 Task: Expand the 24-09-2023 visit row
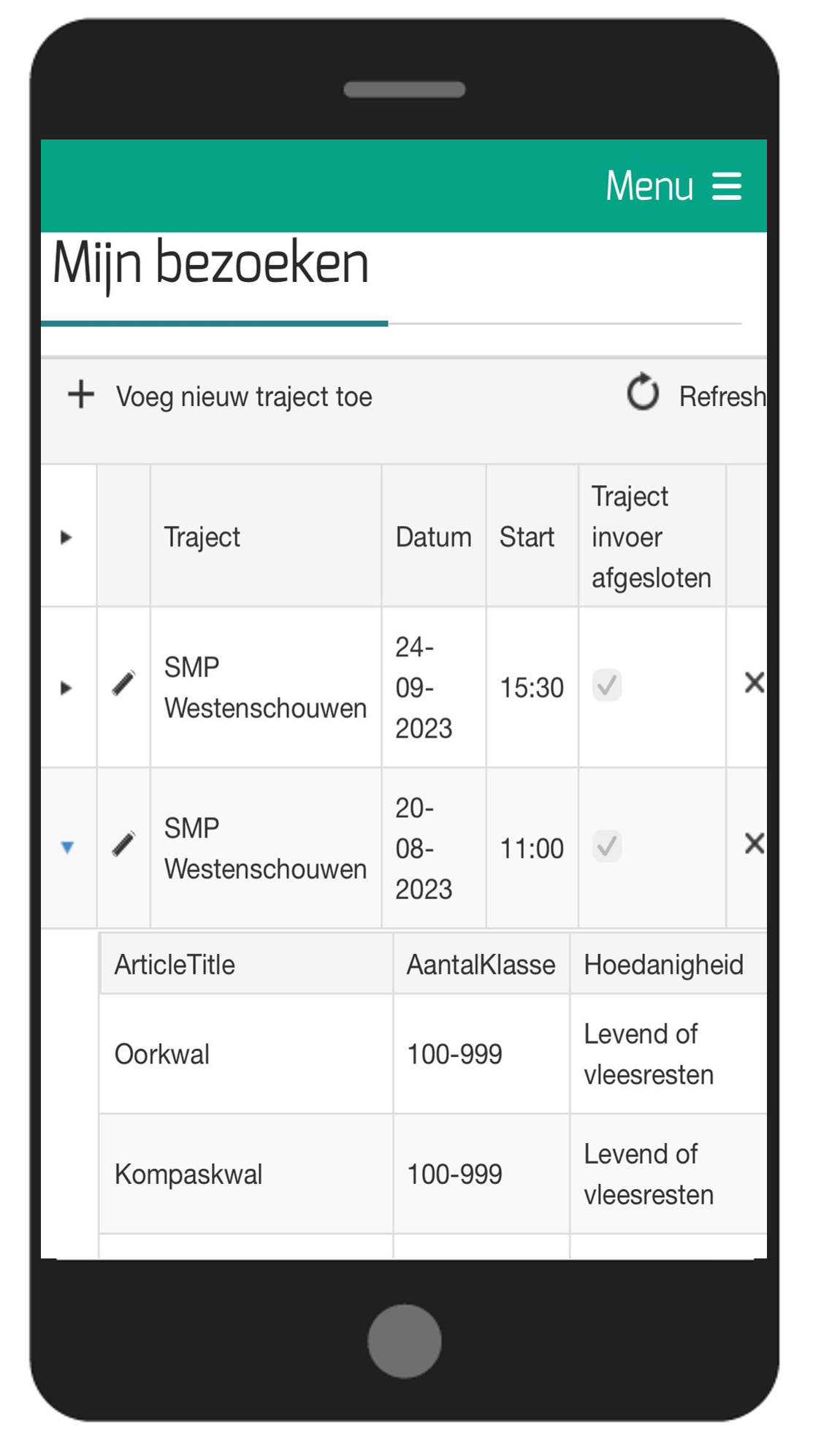(66, 687)
